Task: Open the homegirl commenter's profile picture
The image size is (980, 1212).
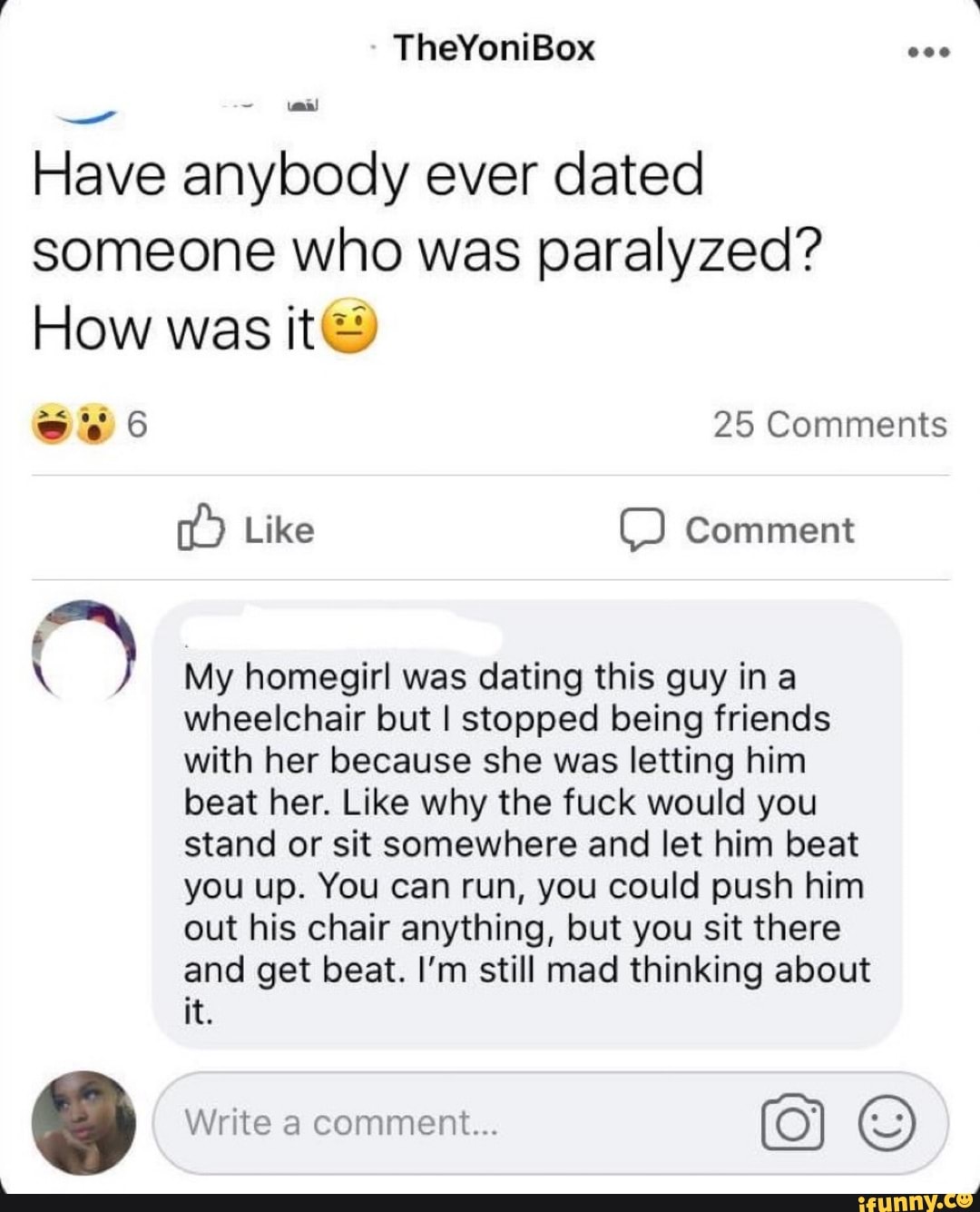Action: click(84, 651)
